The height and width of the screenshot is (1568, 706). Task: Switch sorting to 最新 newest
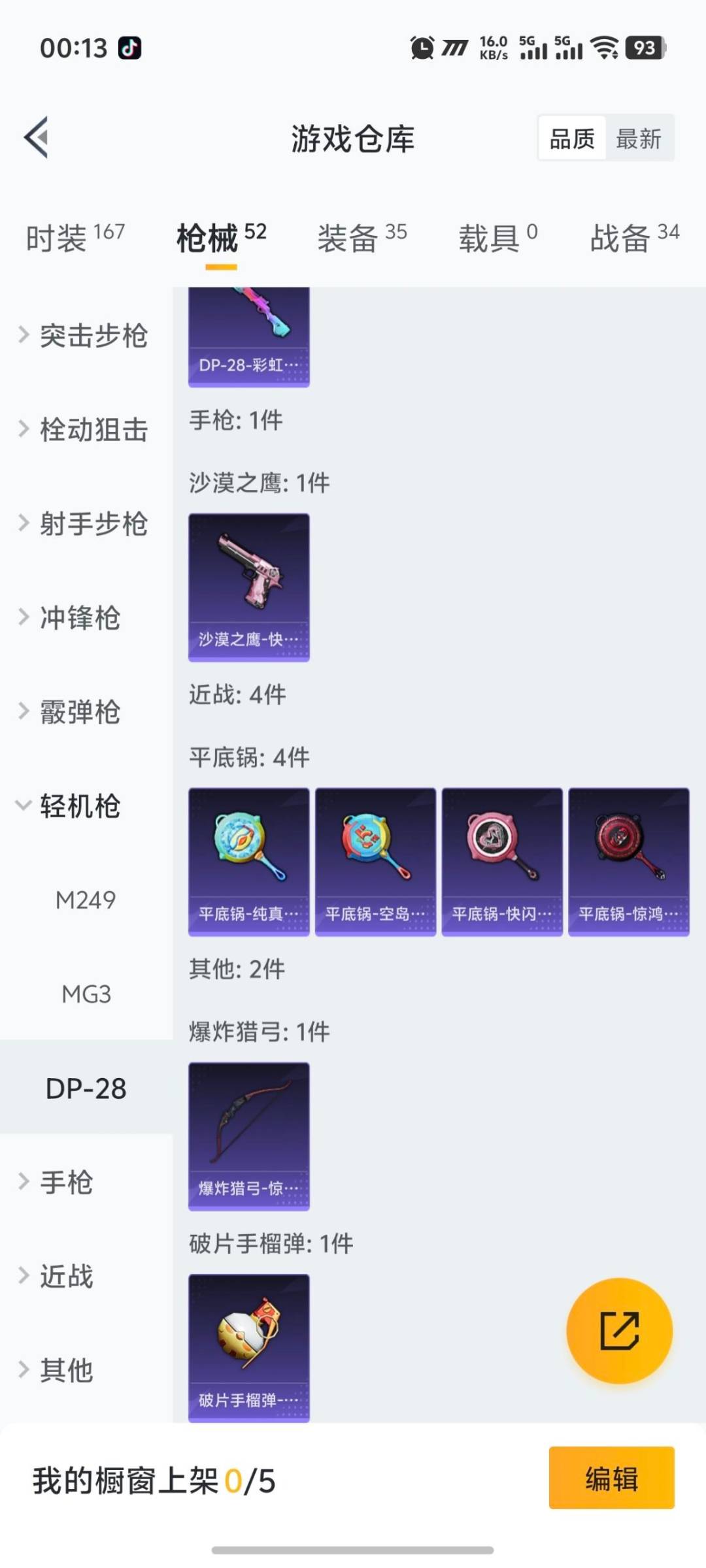640,138
